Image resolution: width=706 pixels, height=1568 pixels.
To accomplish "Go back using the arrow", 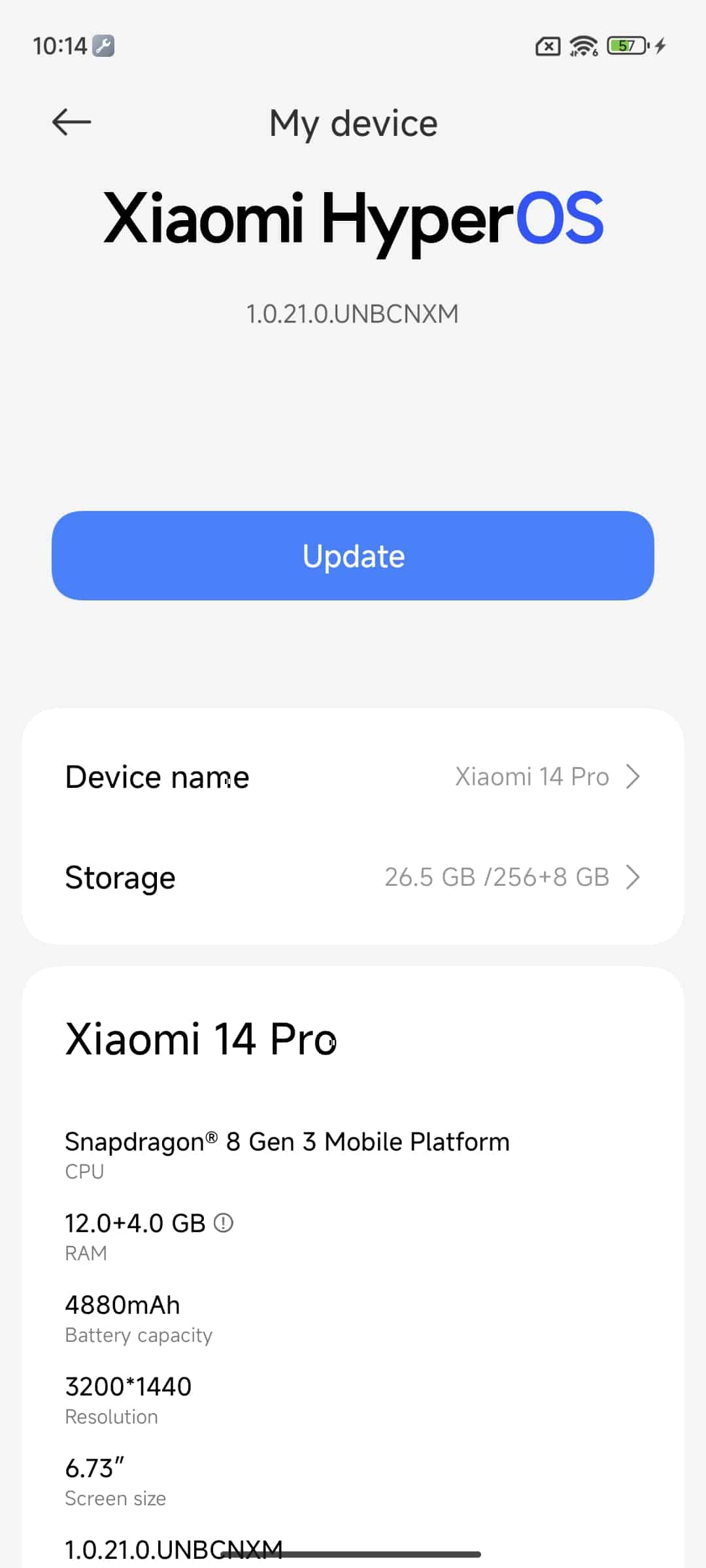I will pyautogui.click(x=71, y=122).
